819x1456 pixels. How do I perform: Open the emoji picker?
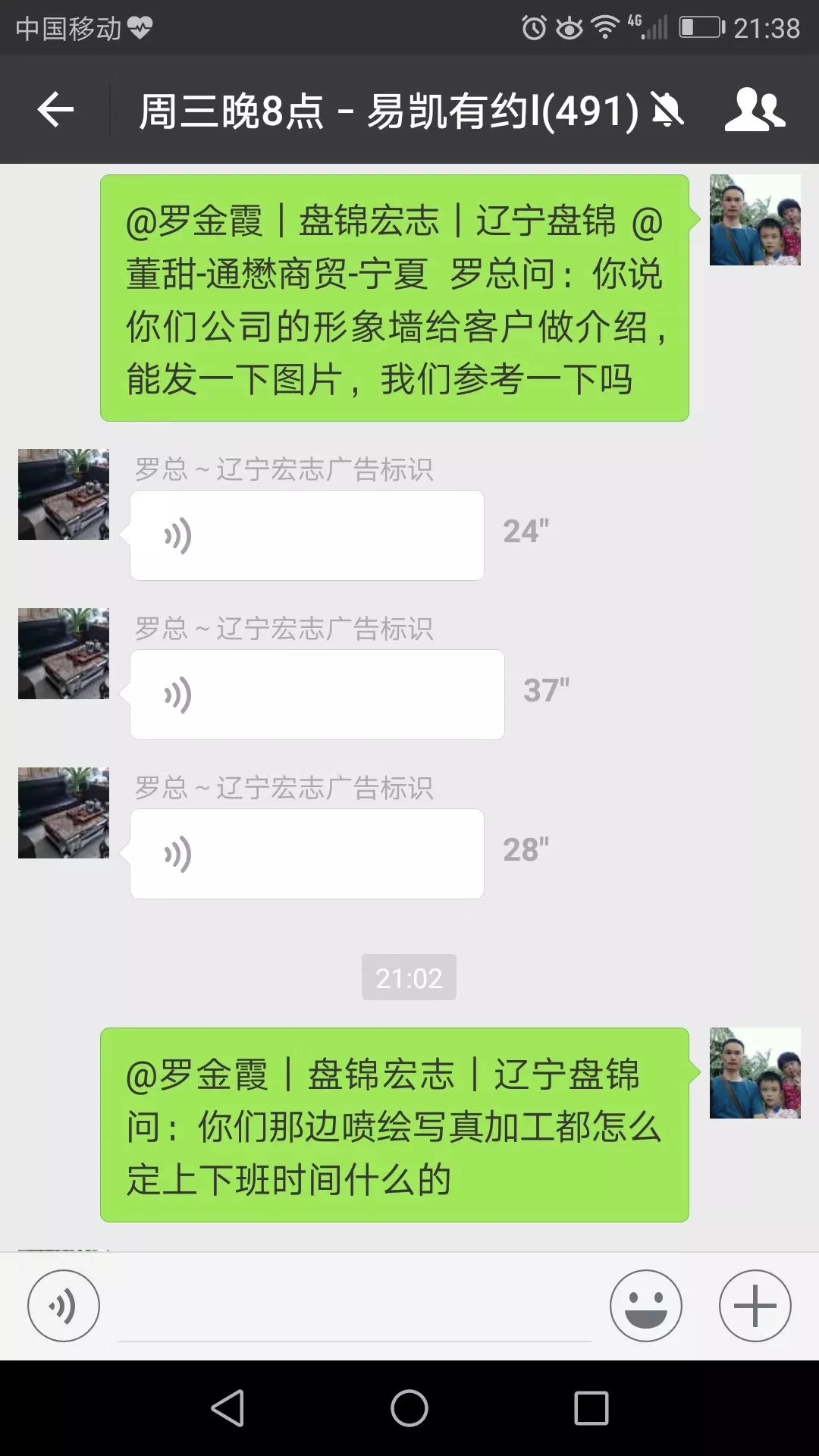645,1306
